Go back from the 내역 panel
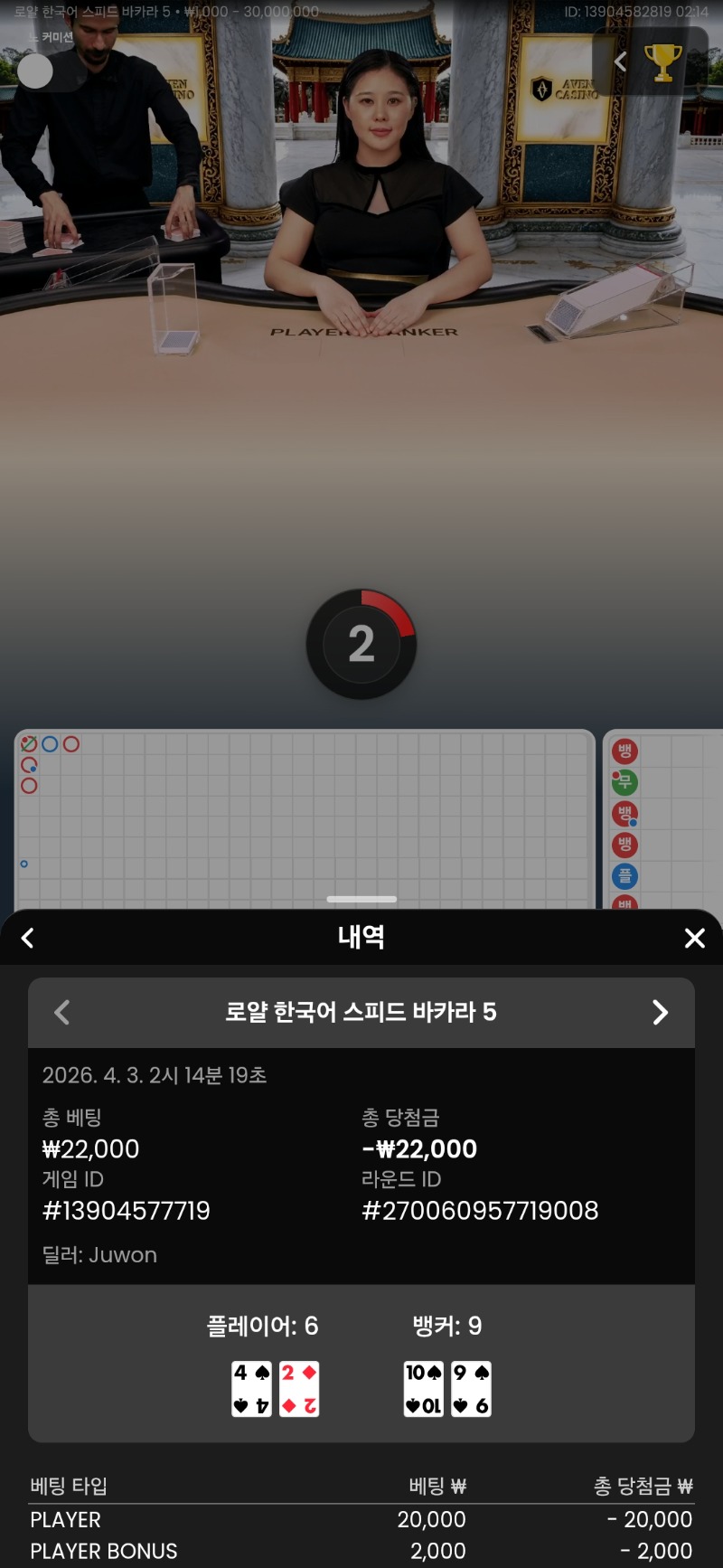Screen dimensions: 723x1568 28,939
